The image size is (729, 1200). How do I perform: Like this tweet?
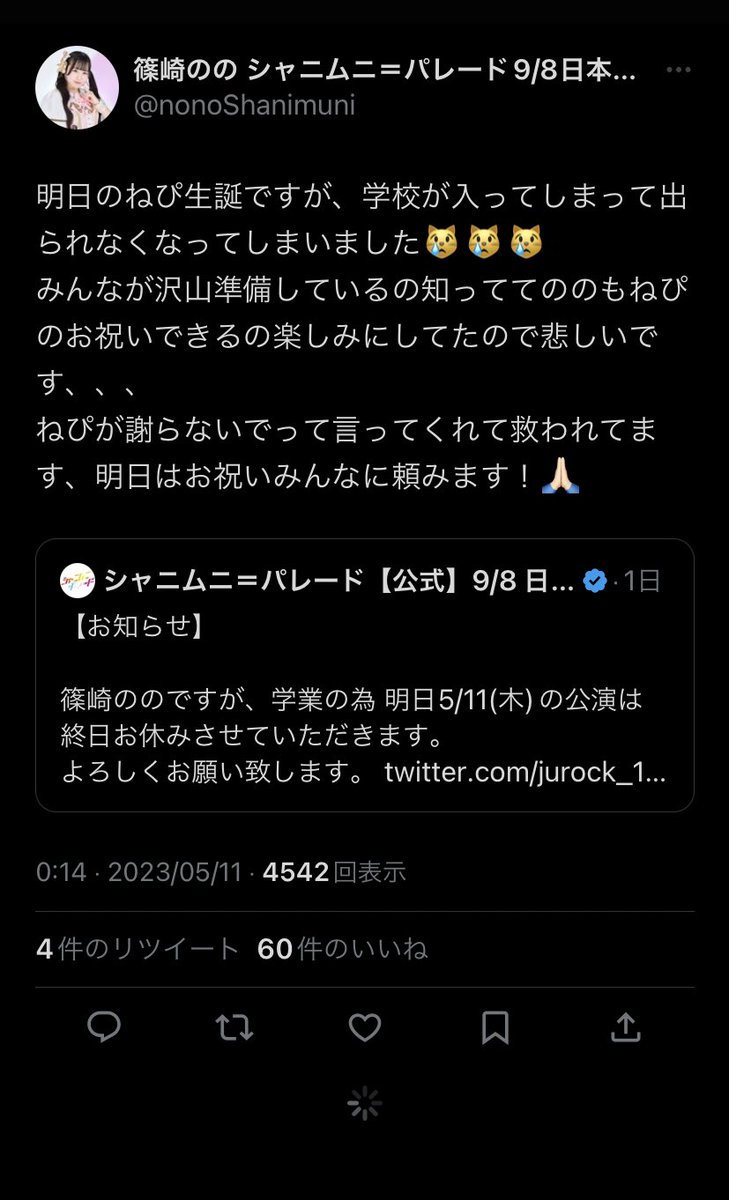(364, 1027)
